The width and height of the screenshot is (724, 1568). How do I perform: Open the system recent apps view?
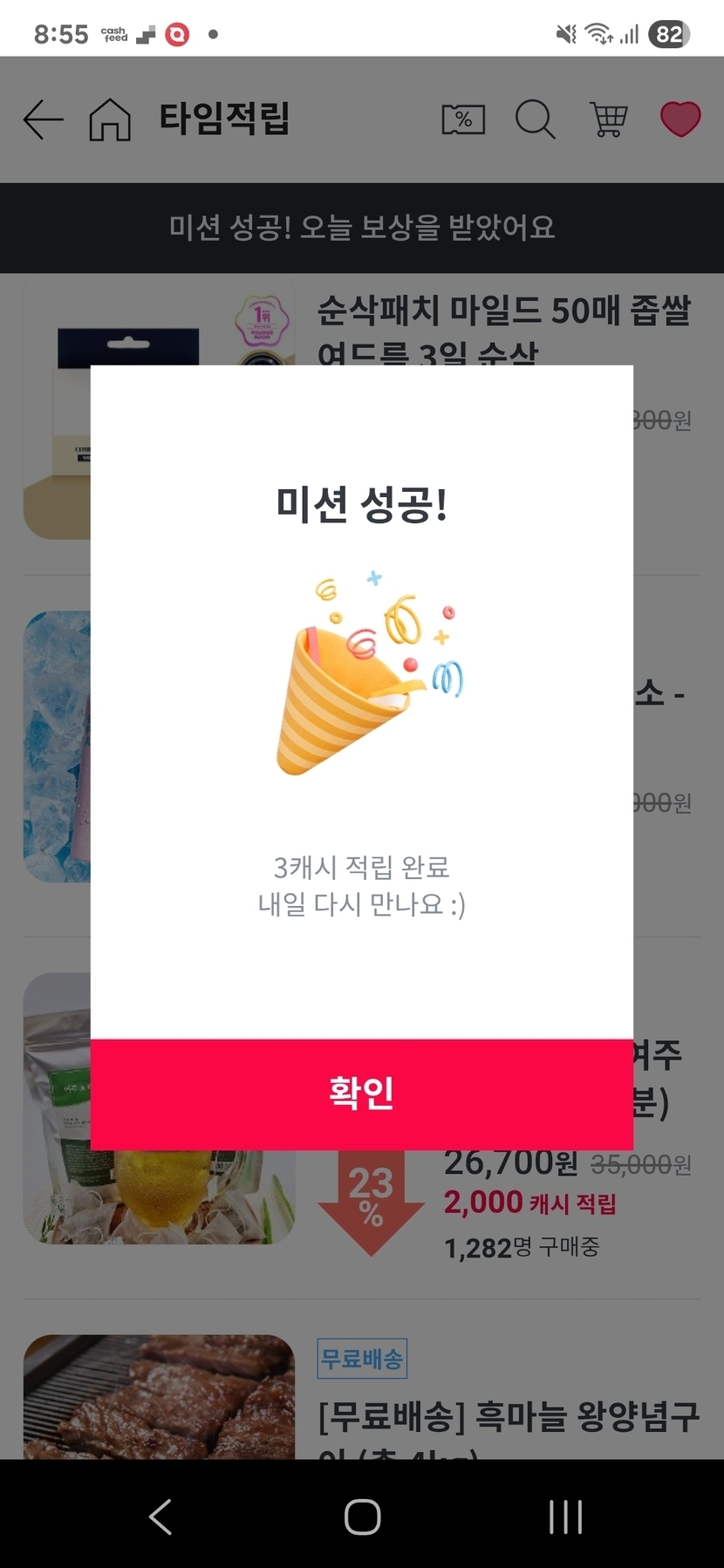565,1517
